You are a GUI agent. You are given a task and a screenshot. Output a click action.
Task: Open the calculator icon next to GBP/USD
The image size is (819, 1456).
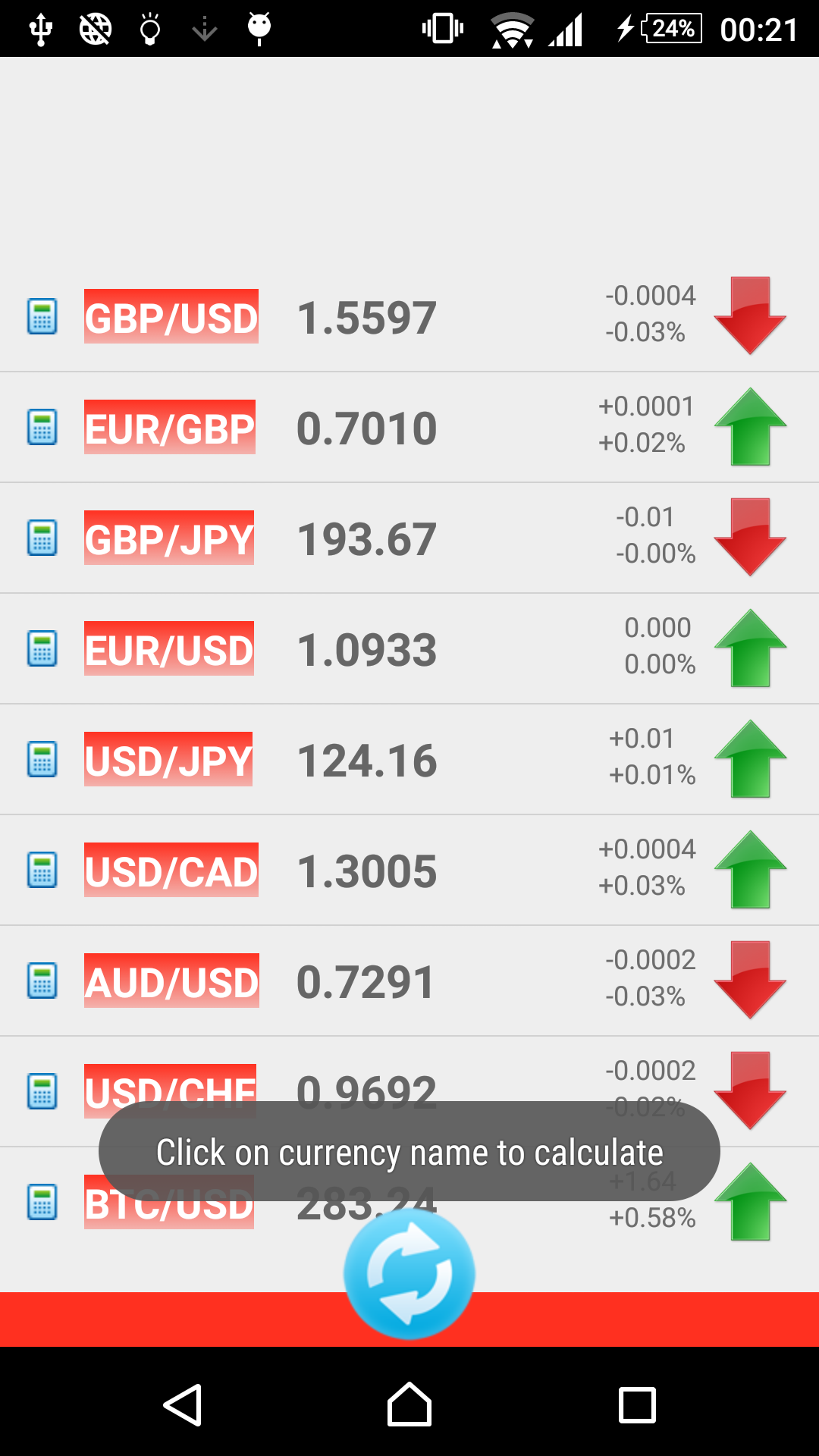click(42, 317)
